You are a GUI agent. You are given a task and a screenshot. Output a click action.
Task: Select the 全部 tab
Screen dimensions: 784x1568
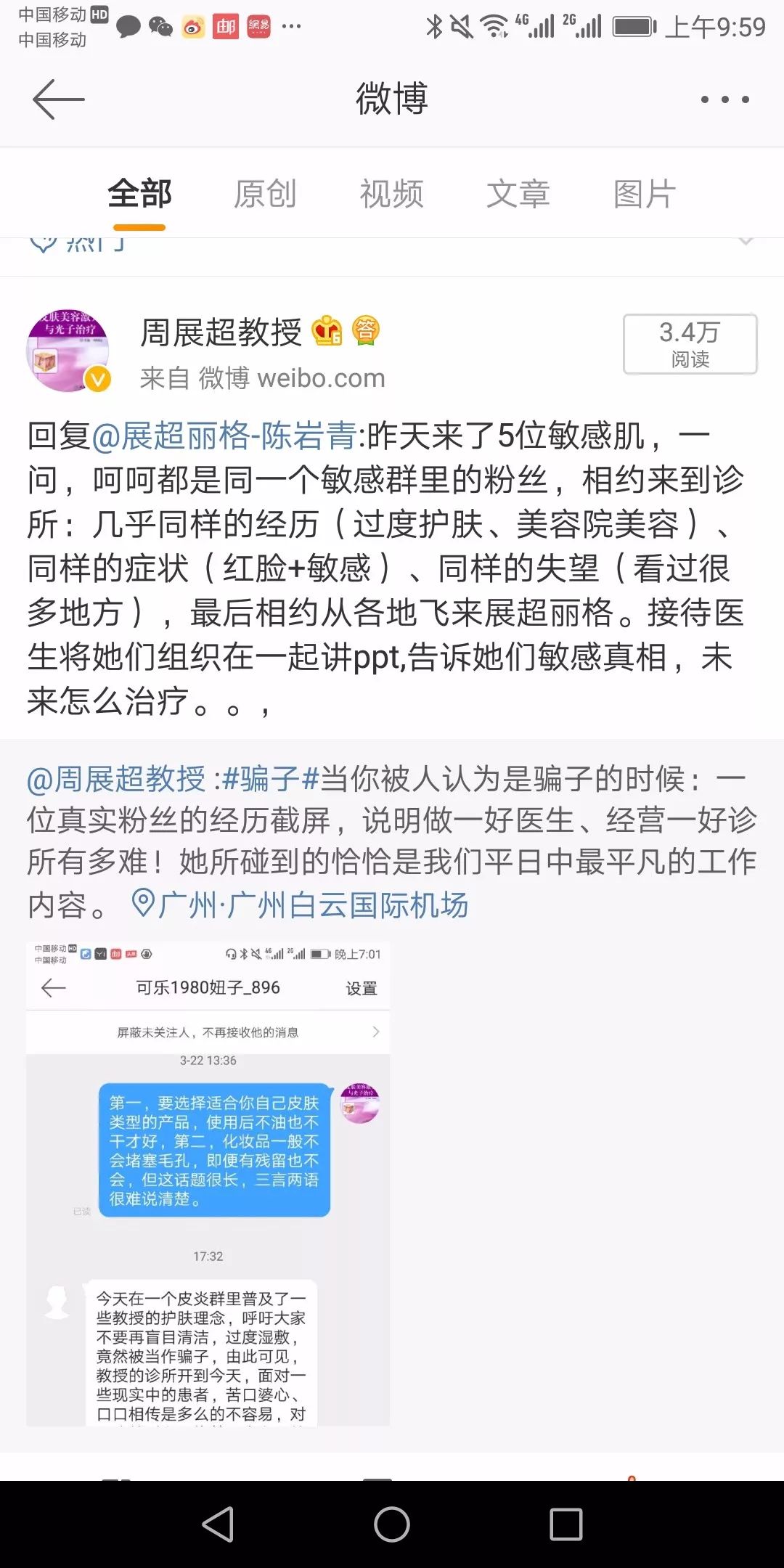pyautogui.click(x=139, y=194)
